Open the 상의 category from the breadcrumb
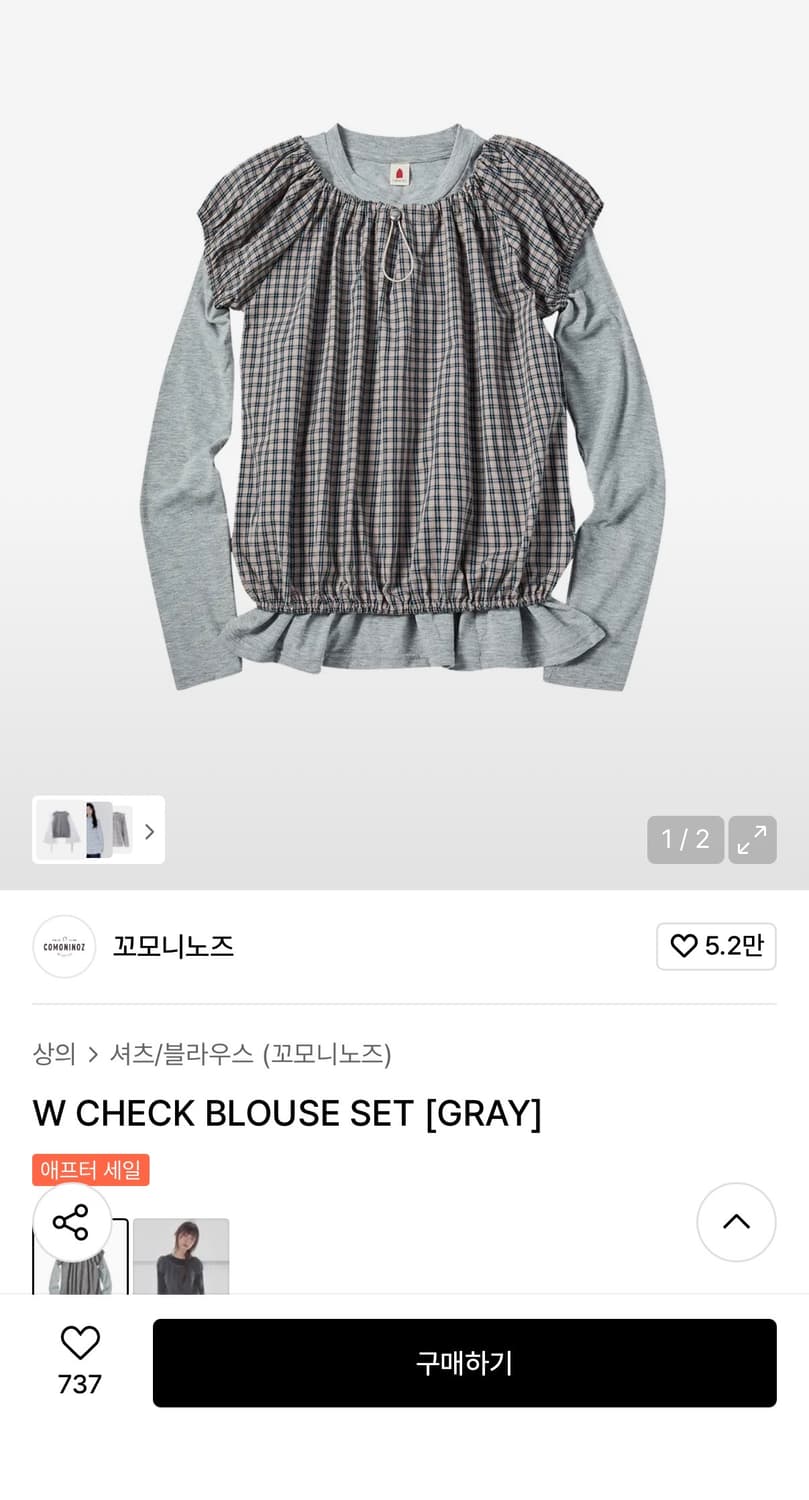 tap(54, 1054)
